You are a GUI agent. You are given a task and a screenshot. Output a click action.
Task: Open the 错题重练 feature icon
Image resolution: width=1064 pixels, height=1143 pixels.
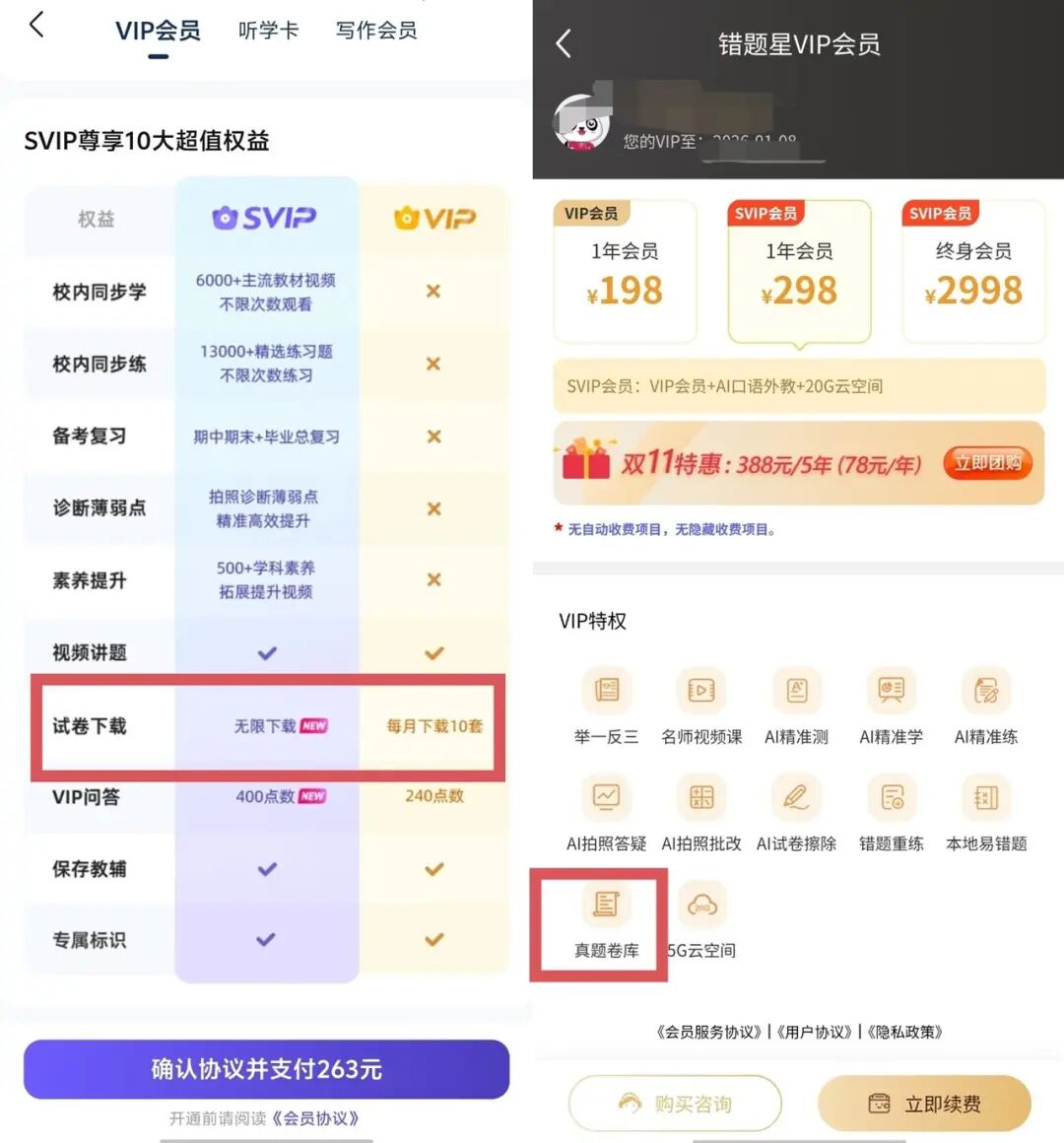(891, 798)
